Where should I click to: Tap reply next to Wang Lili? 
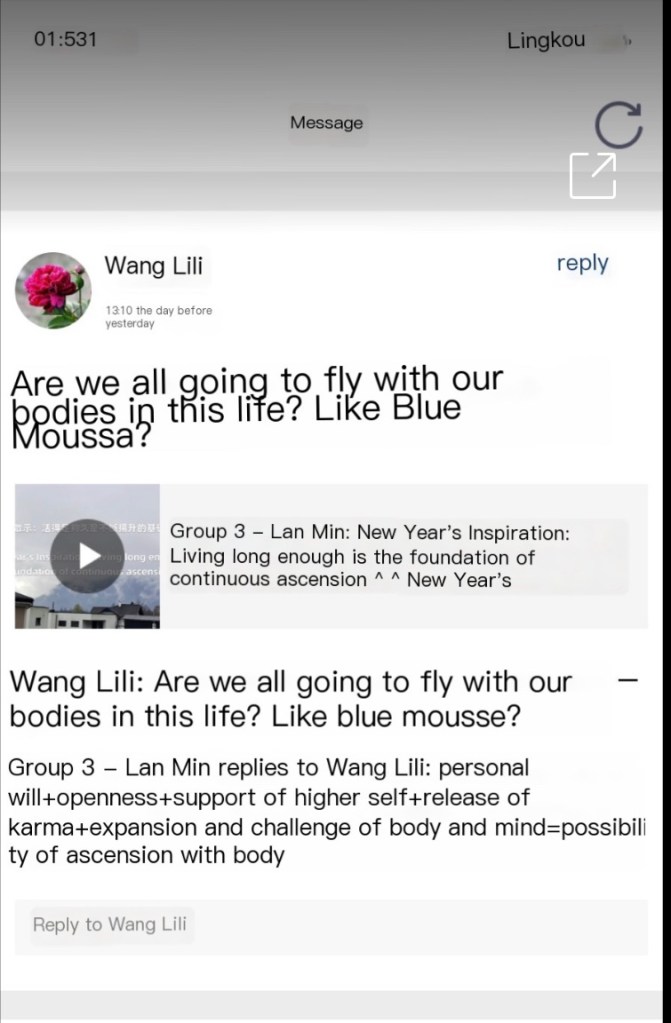pos(582,263)
